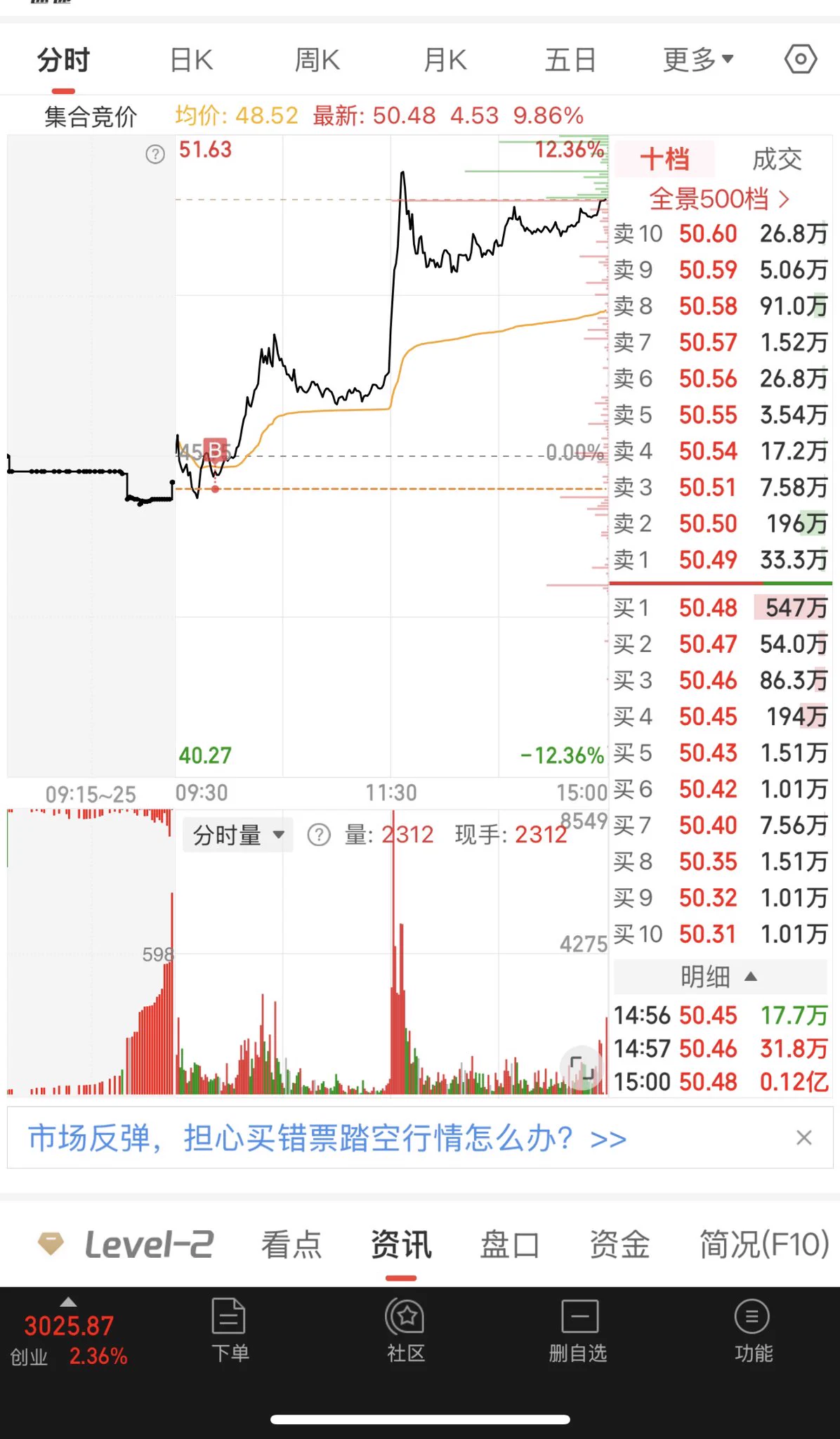Image resolution: width=840 pixels, height=1439 pixels.
Task: Open the 全景500档 full depth view
Action: tap(719, 199)
